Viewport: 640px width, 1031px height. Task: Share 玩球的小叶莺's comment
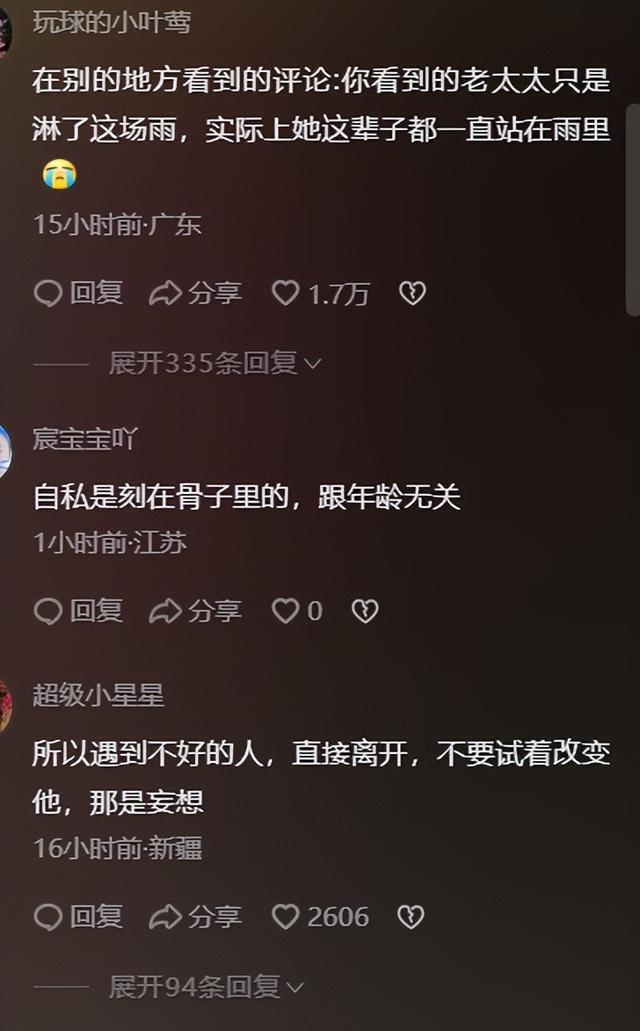(x=196, y=293)
